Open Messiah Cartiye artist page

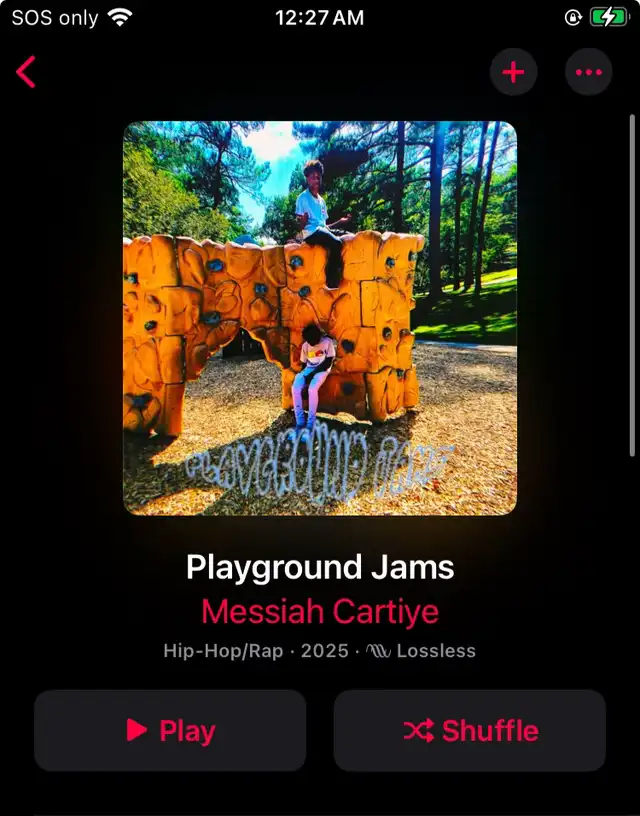pos(320,611)
